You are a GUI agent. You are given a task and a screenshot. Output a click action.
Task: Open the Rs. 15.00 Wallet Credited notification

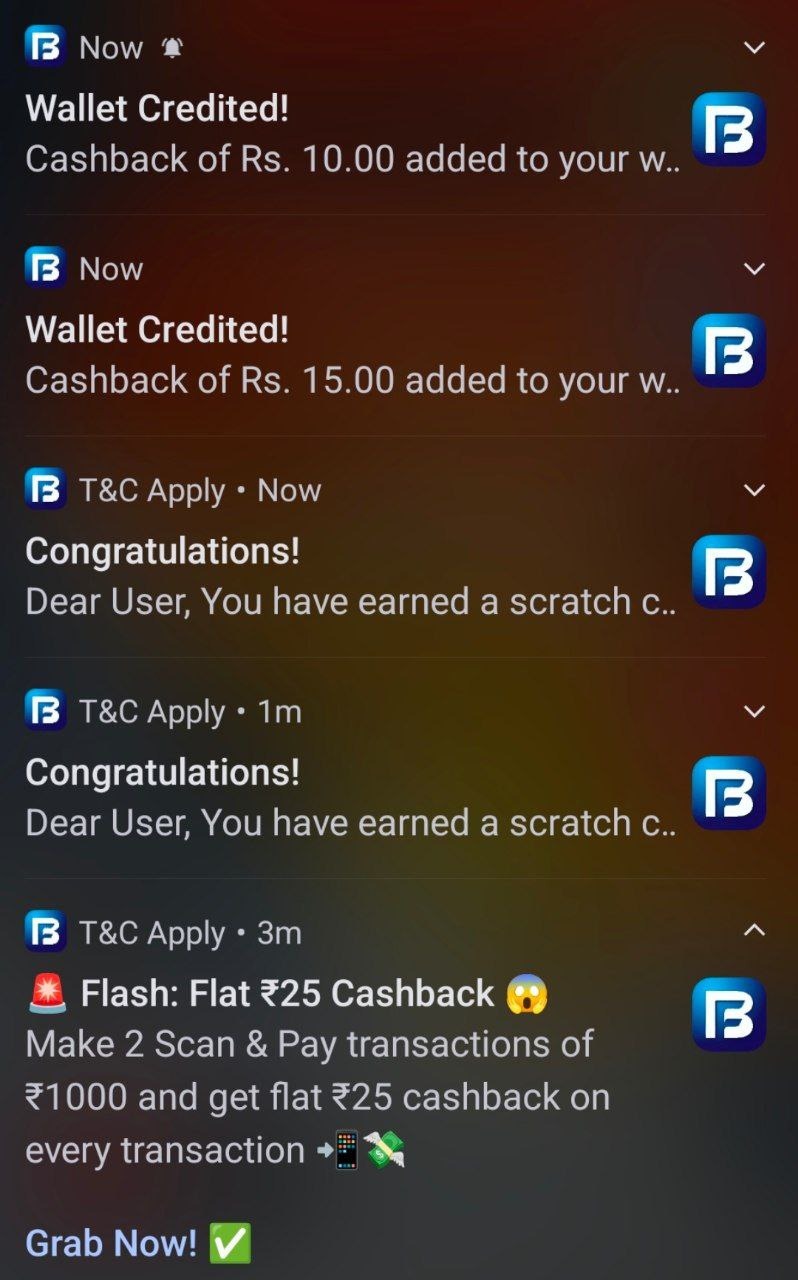pos(350,356)
